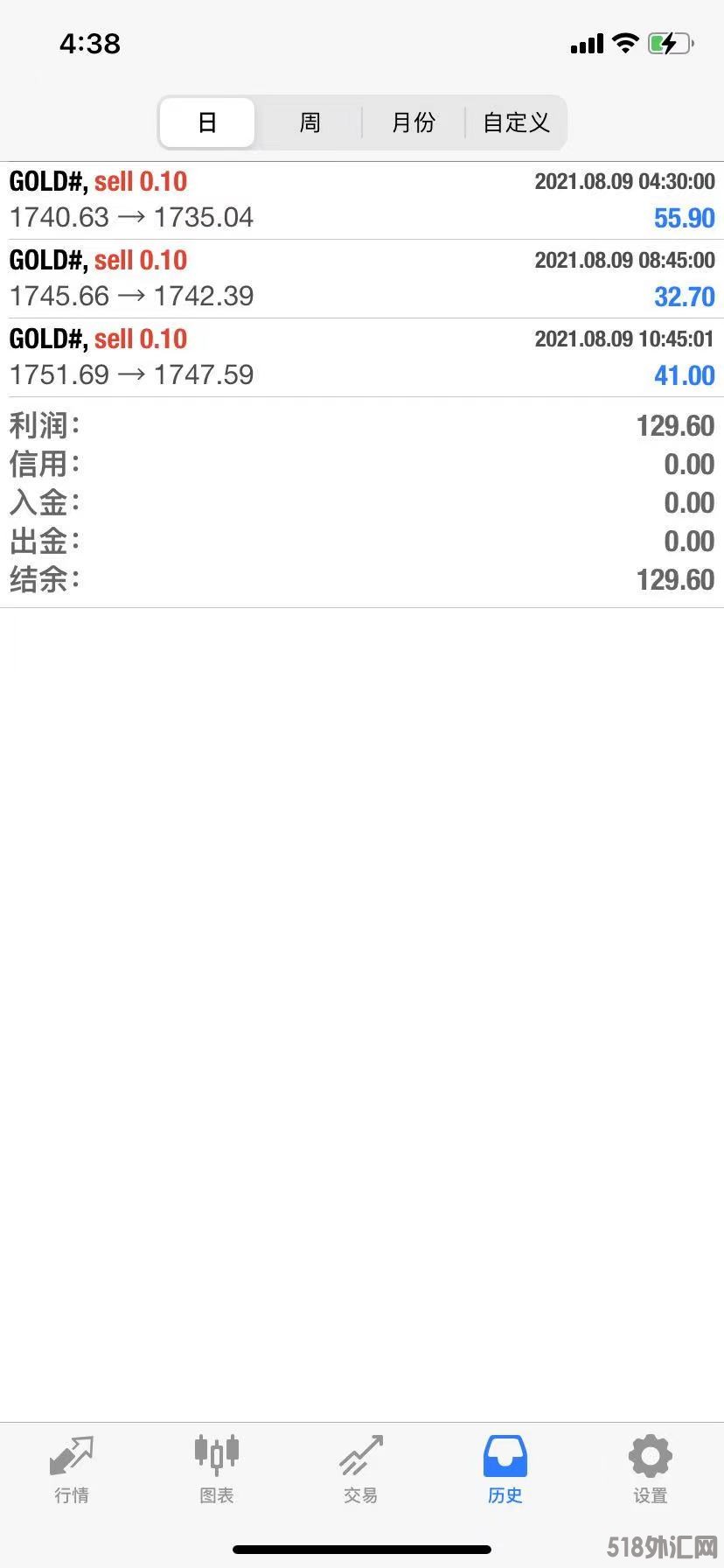Screen dimensions: 724x1568
Task: Tap the 历史 history tab
Action: (505, 1470)
